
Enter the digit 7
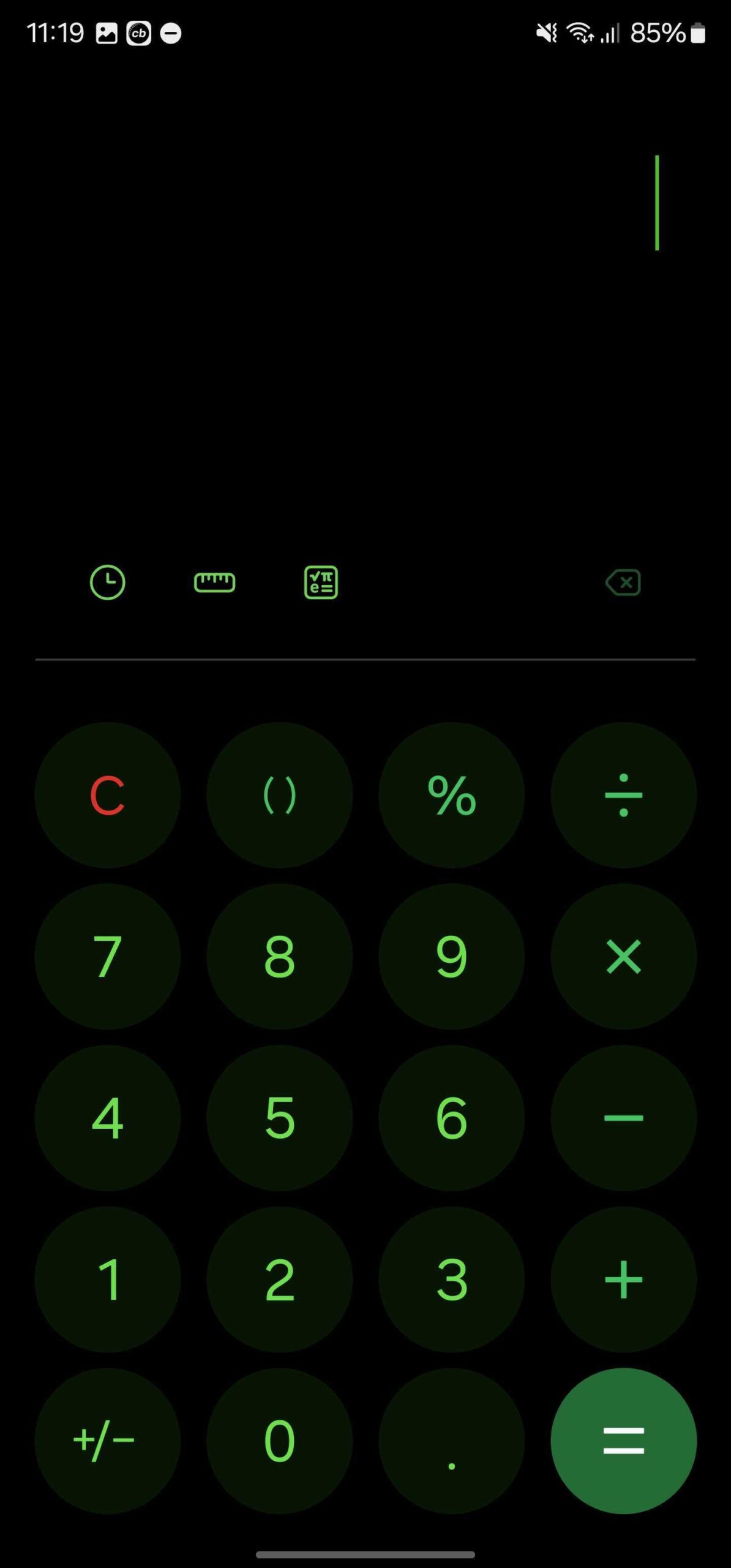pos(107,956)
